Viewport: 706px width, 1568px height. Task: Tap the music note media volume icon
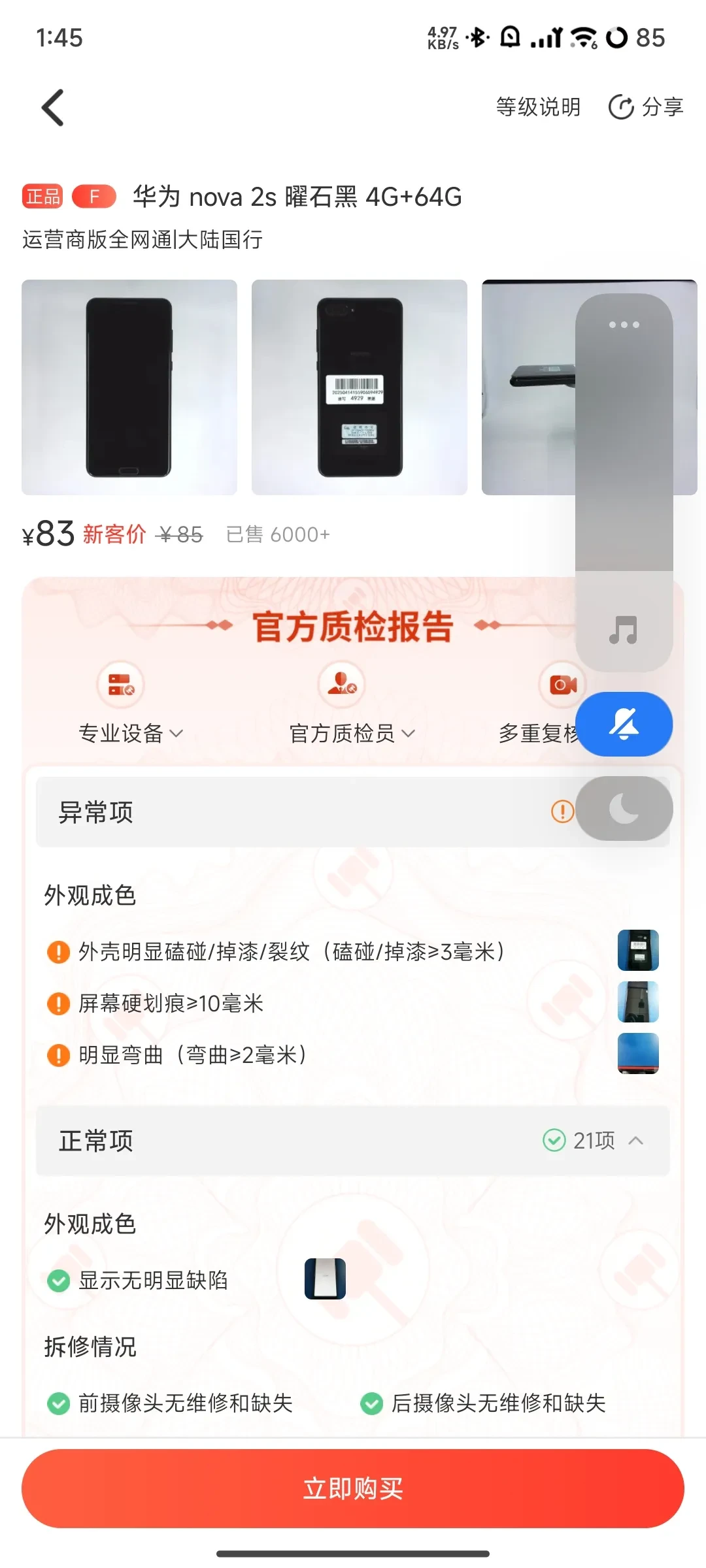[x=624, y=630]
